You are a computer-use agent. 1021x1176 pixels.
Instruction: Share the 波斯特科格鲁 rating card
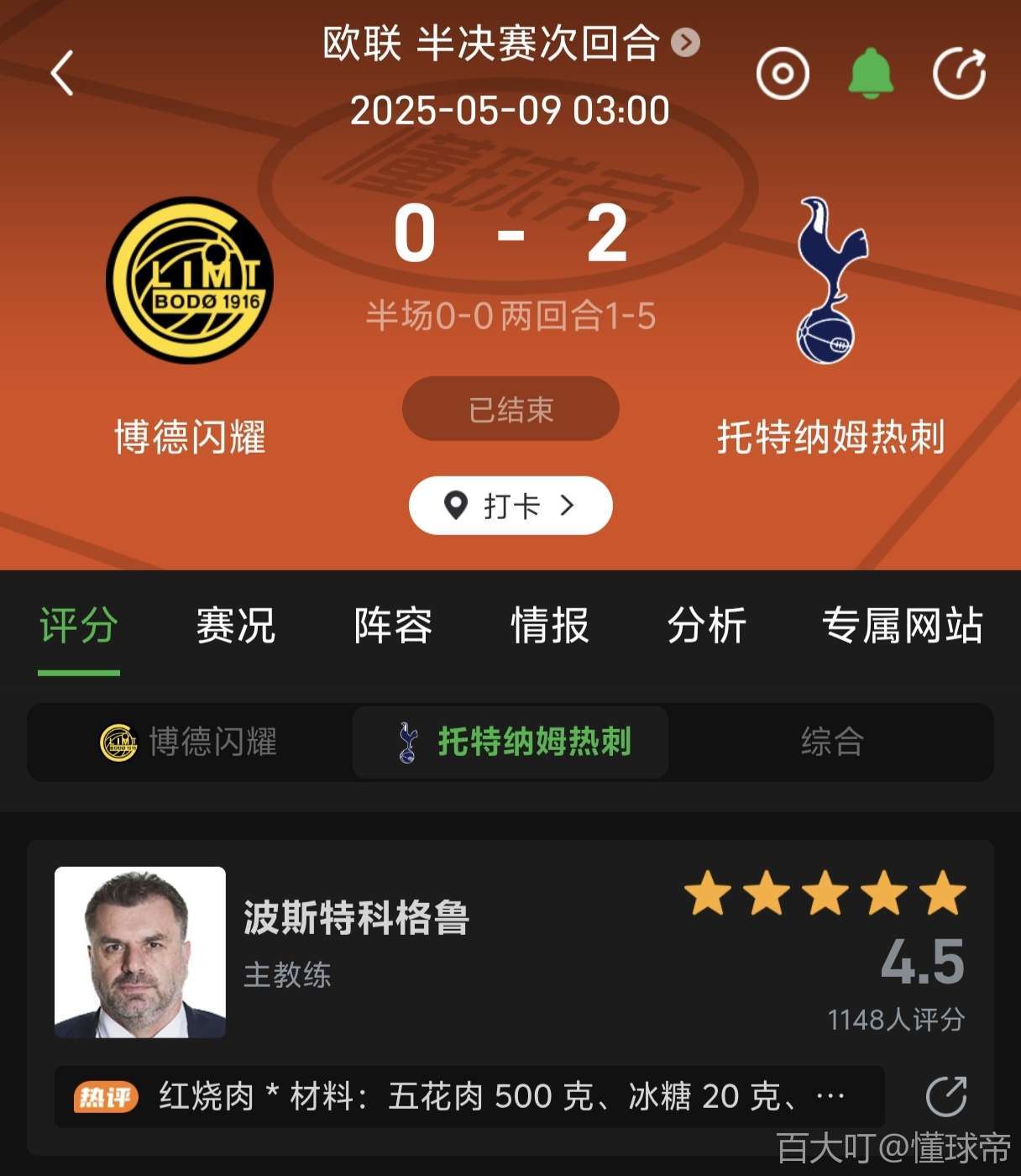pos(946,1096)
